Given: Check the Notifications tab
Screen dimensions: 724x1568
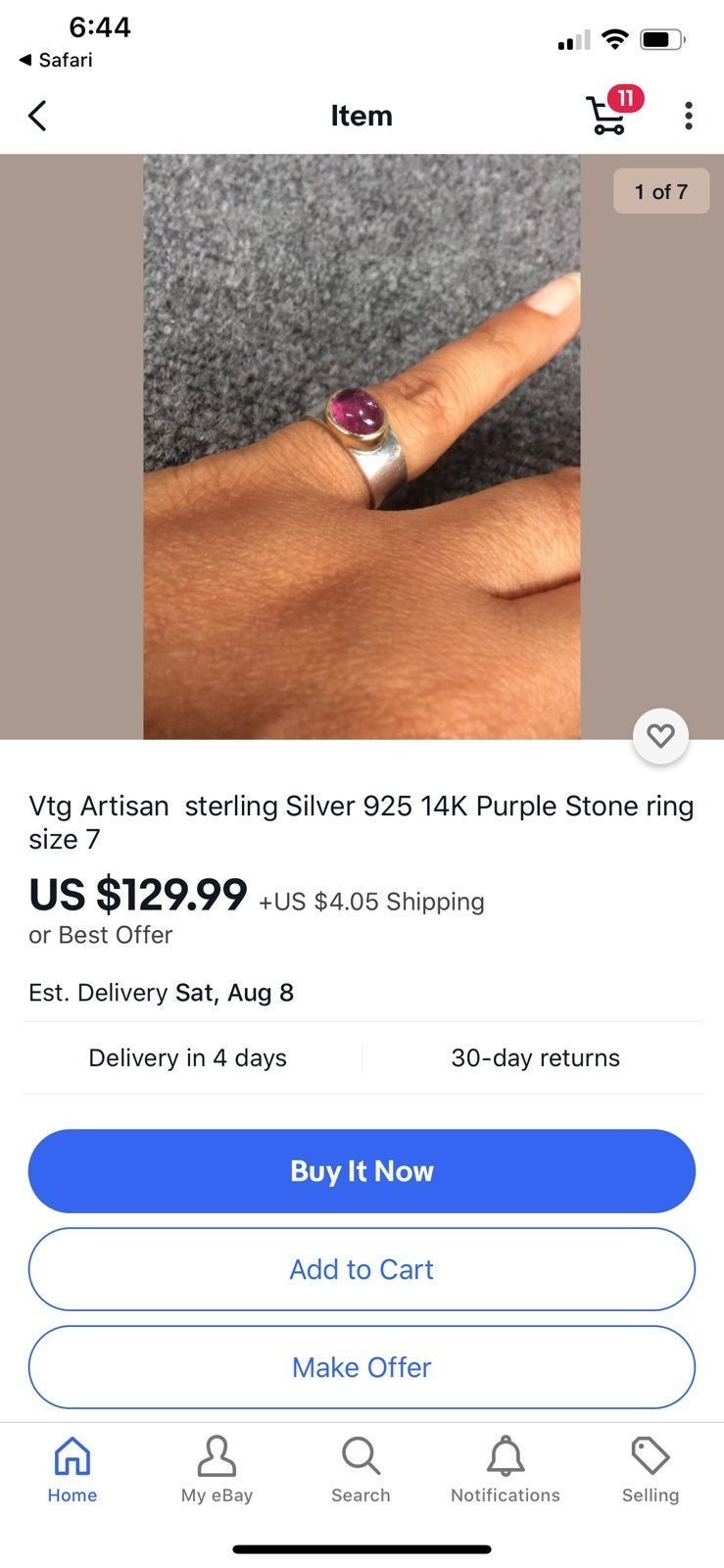Looking at the screenshot, I should pyautogui.click(x=506, y=1469).
